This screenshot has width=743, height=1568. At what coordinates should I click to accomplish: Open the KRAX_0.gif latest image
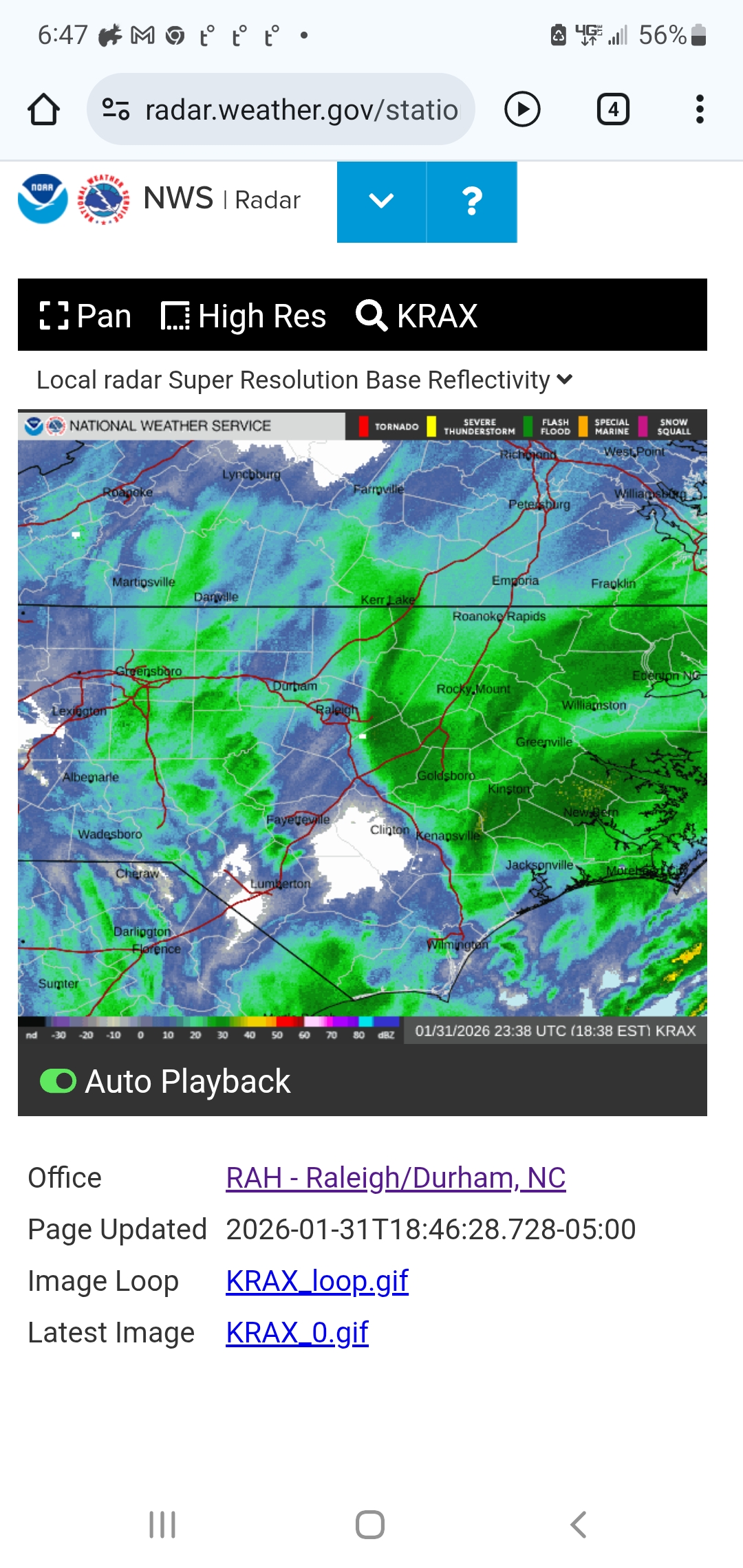297,1332
